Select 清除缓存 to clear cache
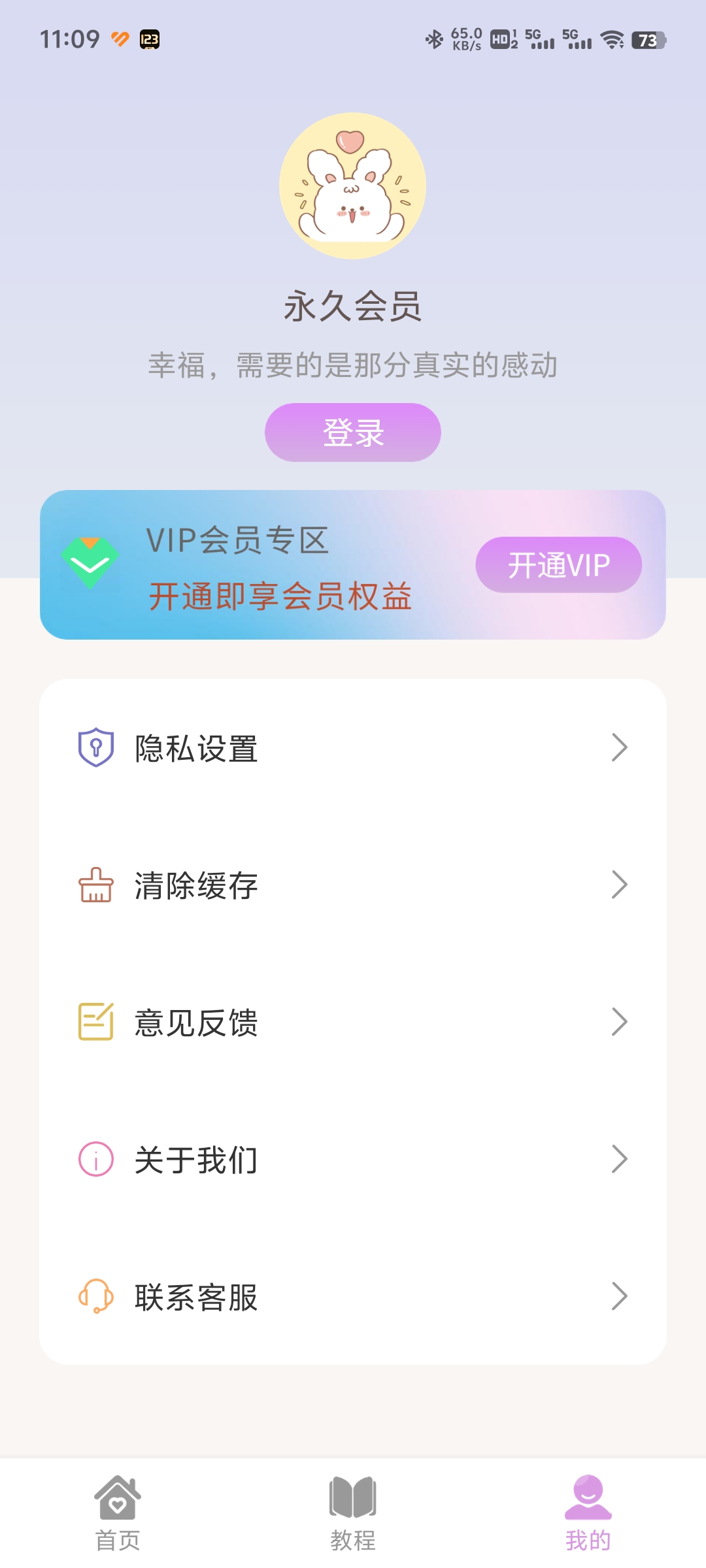The image size is (706, 1568). pos(353,885)
